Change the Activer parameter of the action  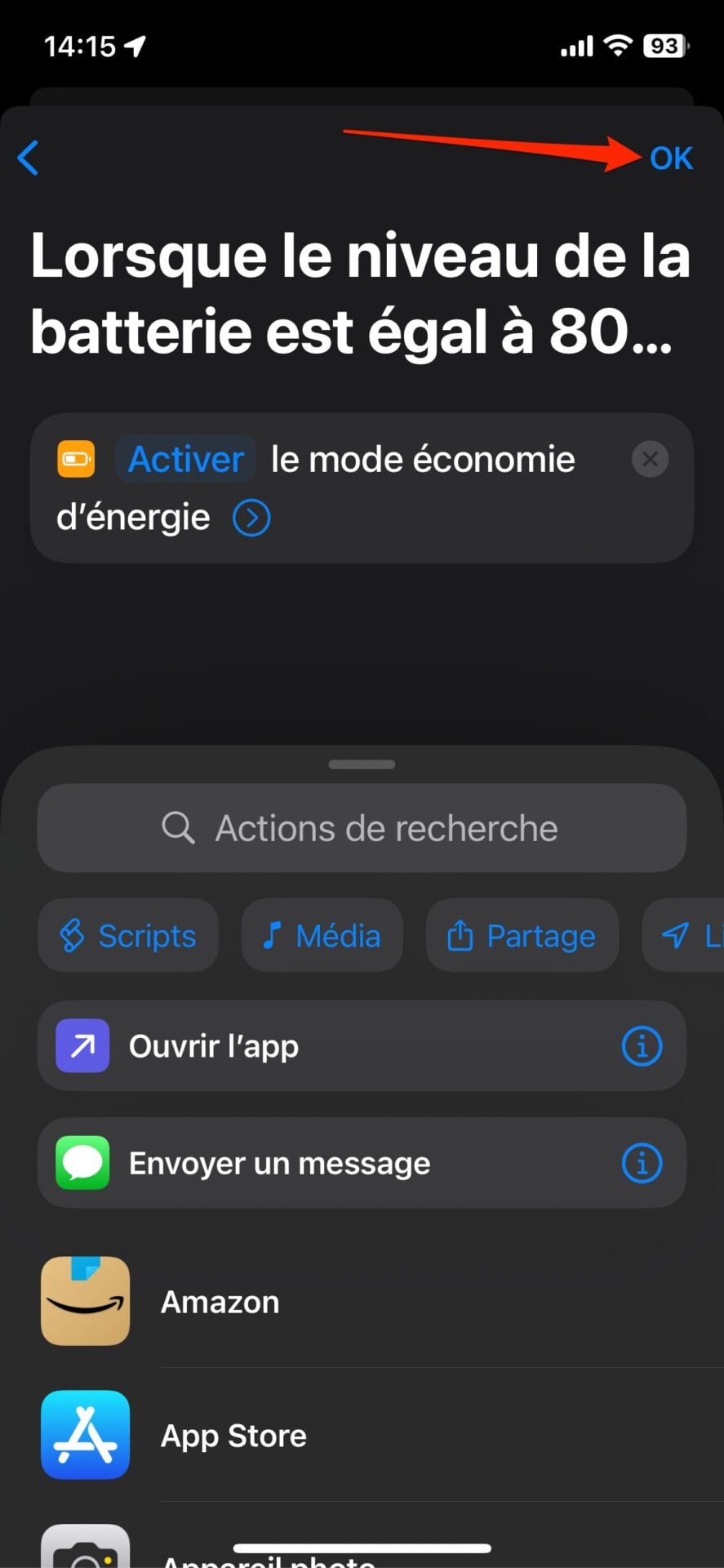point(186,459)
